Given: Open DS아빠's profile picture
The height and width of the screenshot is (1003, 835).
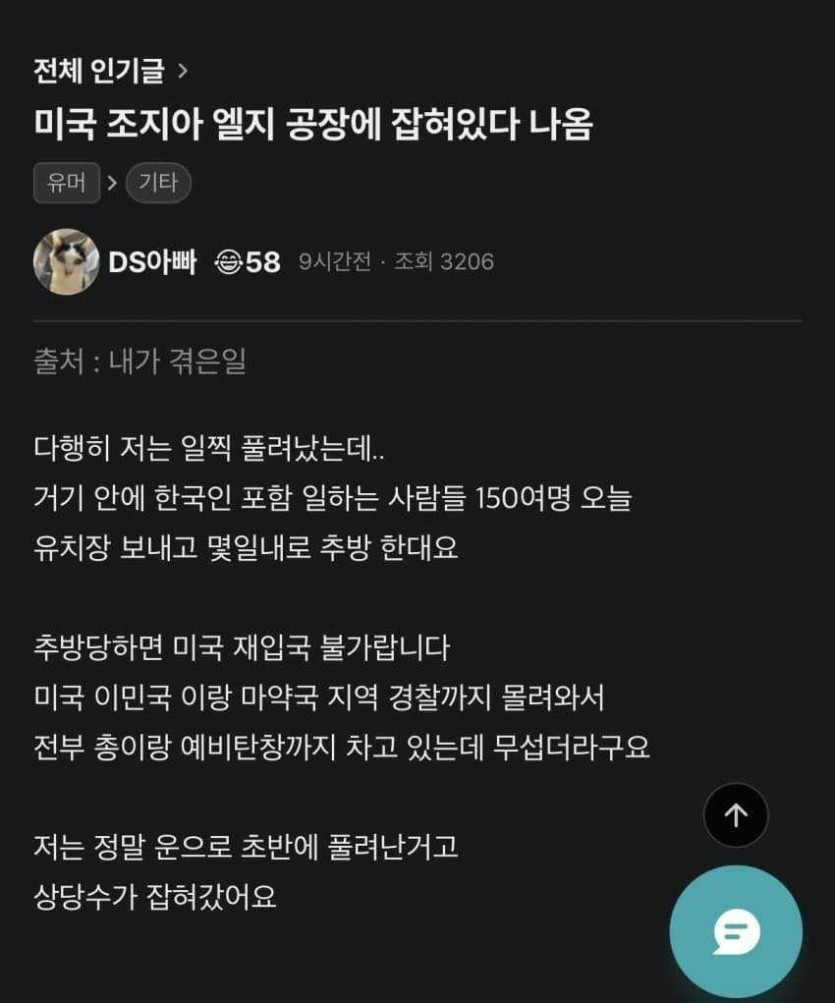Looking at the screenshot, I should pyautogui.click(x=66, y=262).
